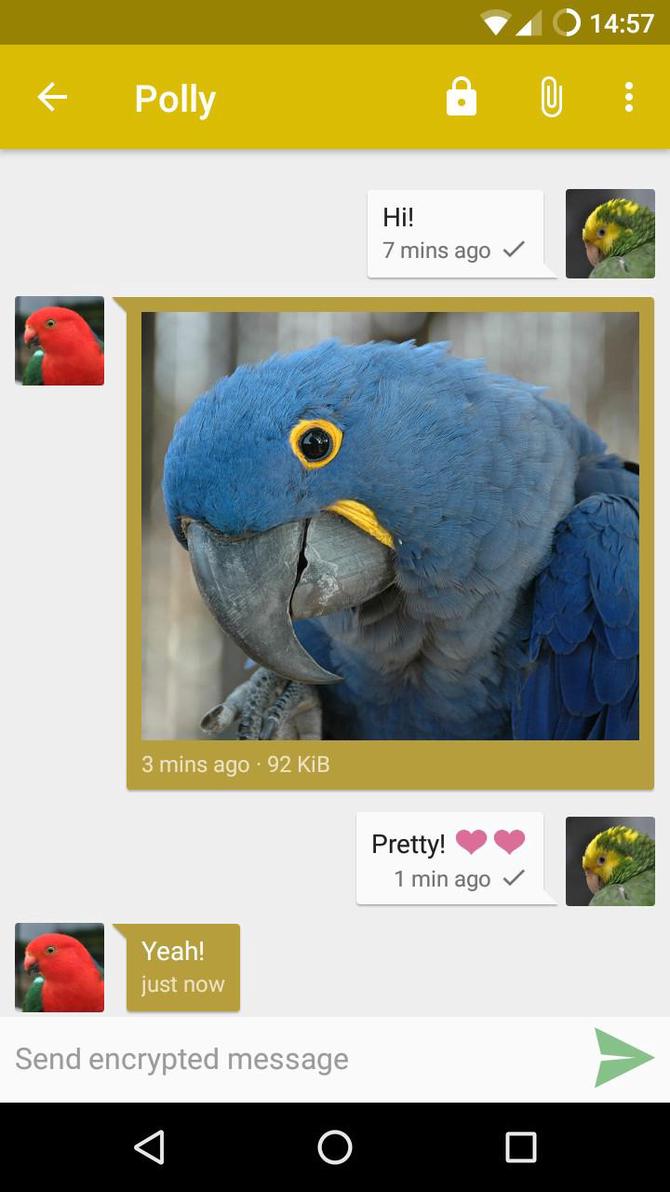Open the overflow menu in the chat
This screenshot has height=1192, width=670.
(x=628, y=97)
